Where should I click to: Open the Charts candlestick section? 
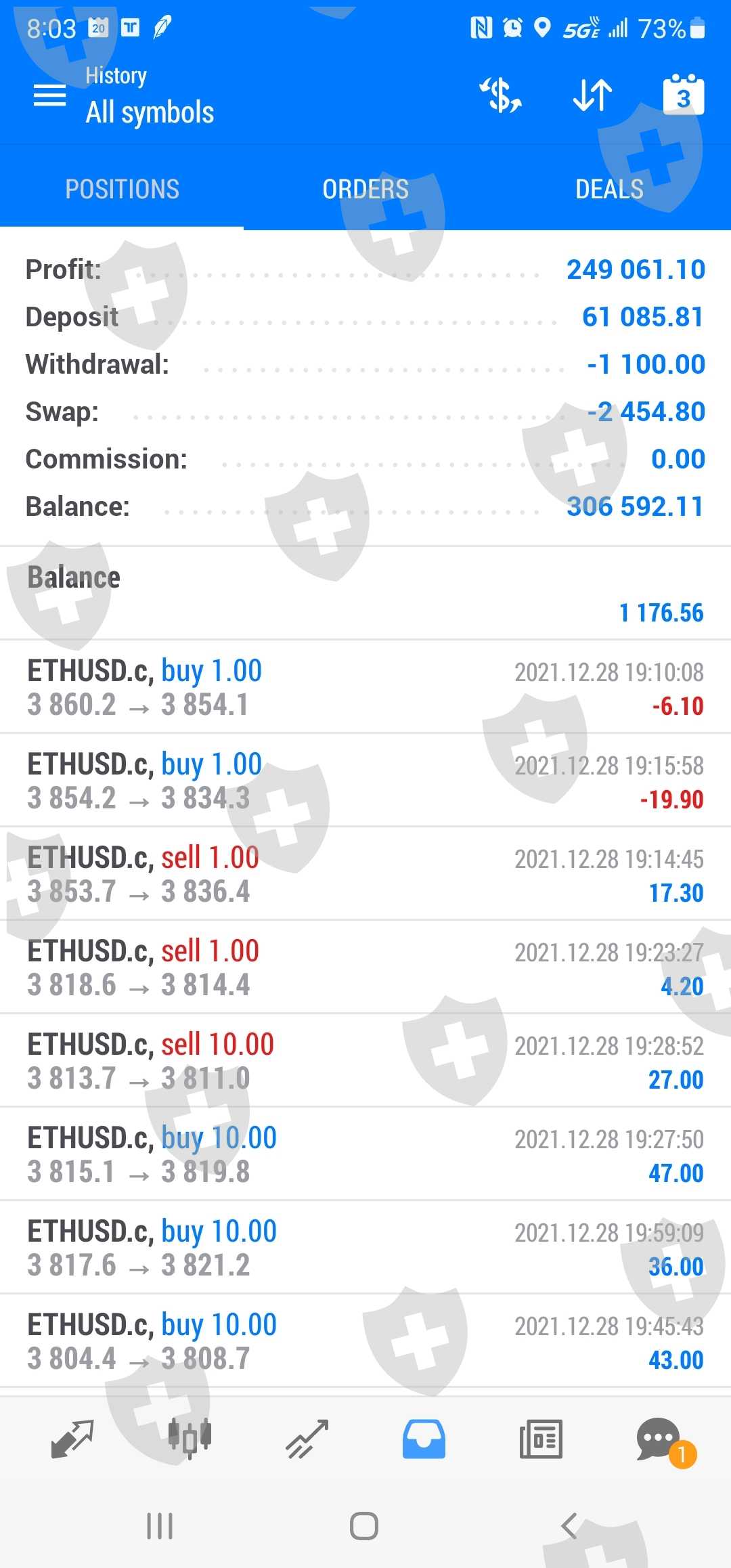tap(190, 1439)
